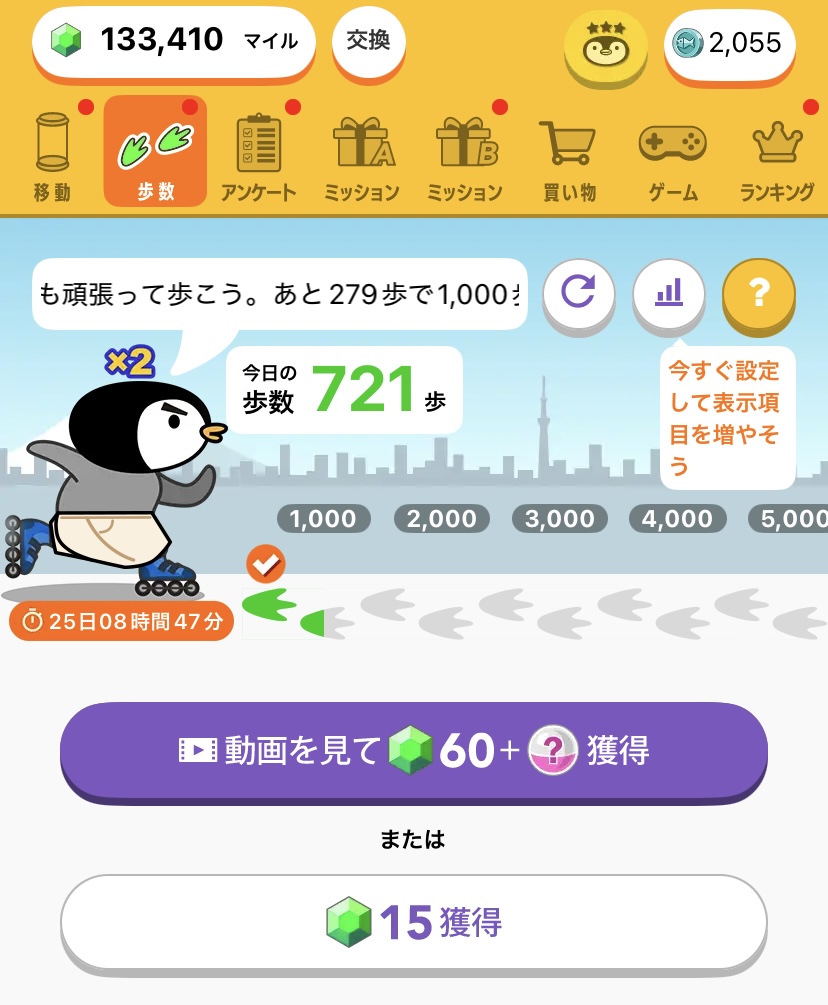Open the ランキング ranking tab
This screenshot has width=828, height=1005.
776,155
